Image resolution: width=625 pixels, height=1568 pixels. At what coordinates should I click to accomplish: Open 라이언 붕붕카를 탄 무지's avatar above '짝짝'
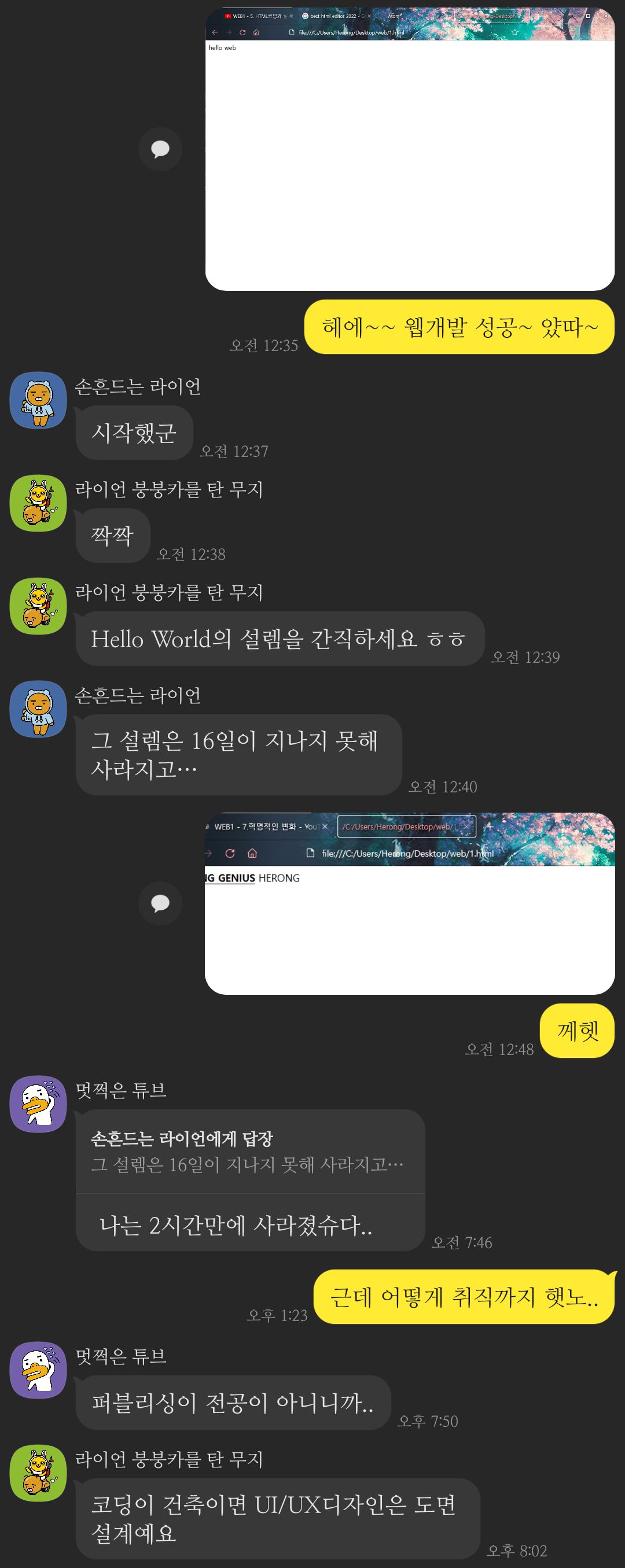(x=38, y=503)
